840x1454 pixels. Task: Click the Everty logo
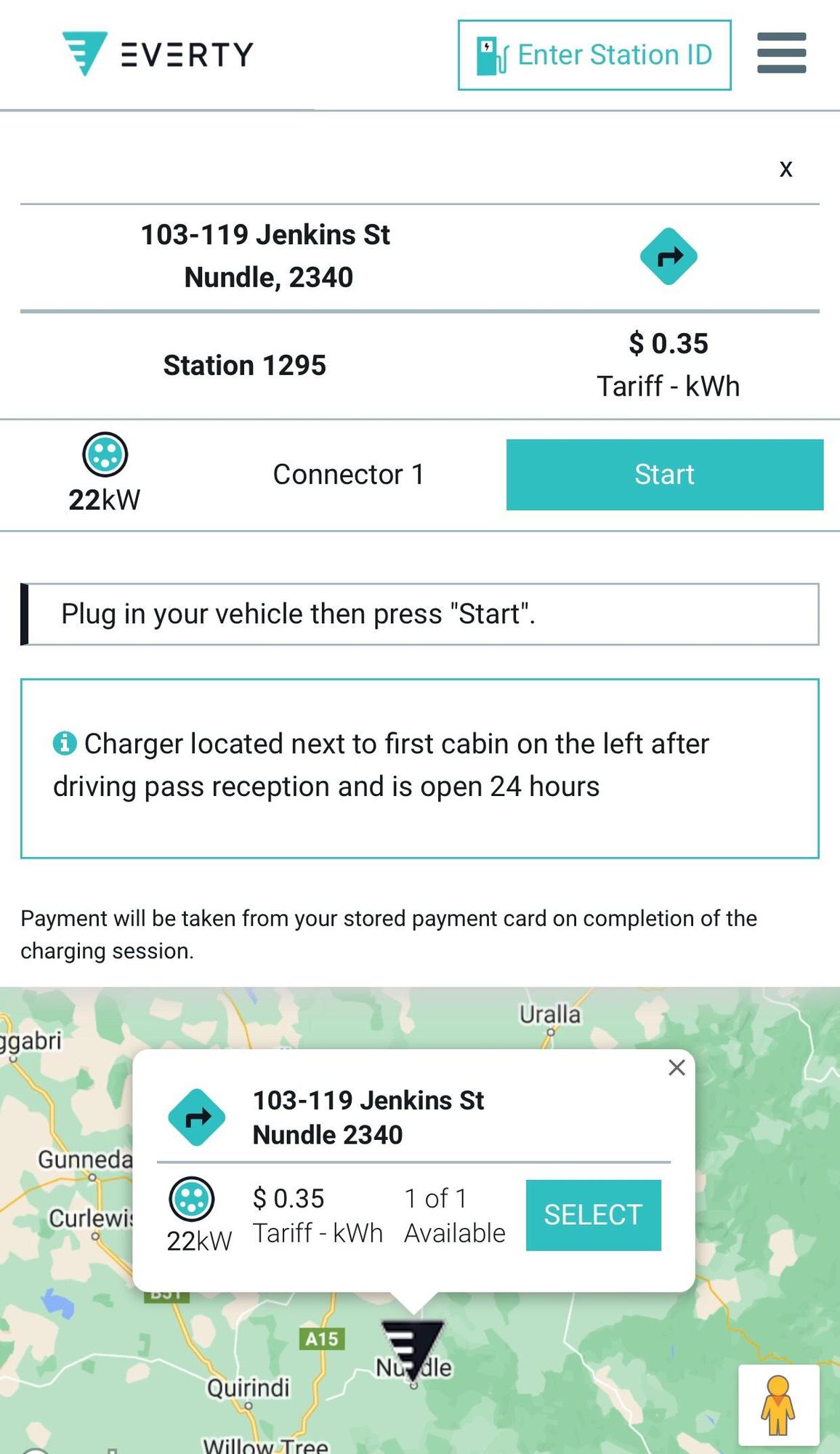click(156, 53)
